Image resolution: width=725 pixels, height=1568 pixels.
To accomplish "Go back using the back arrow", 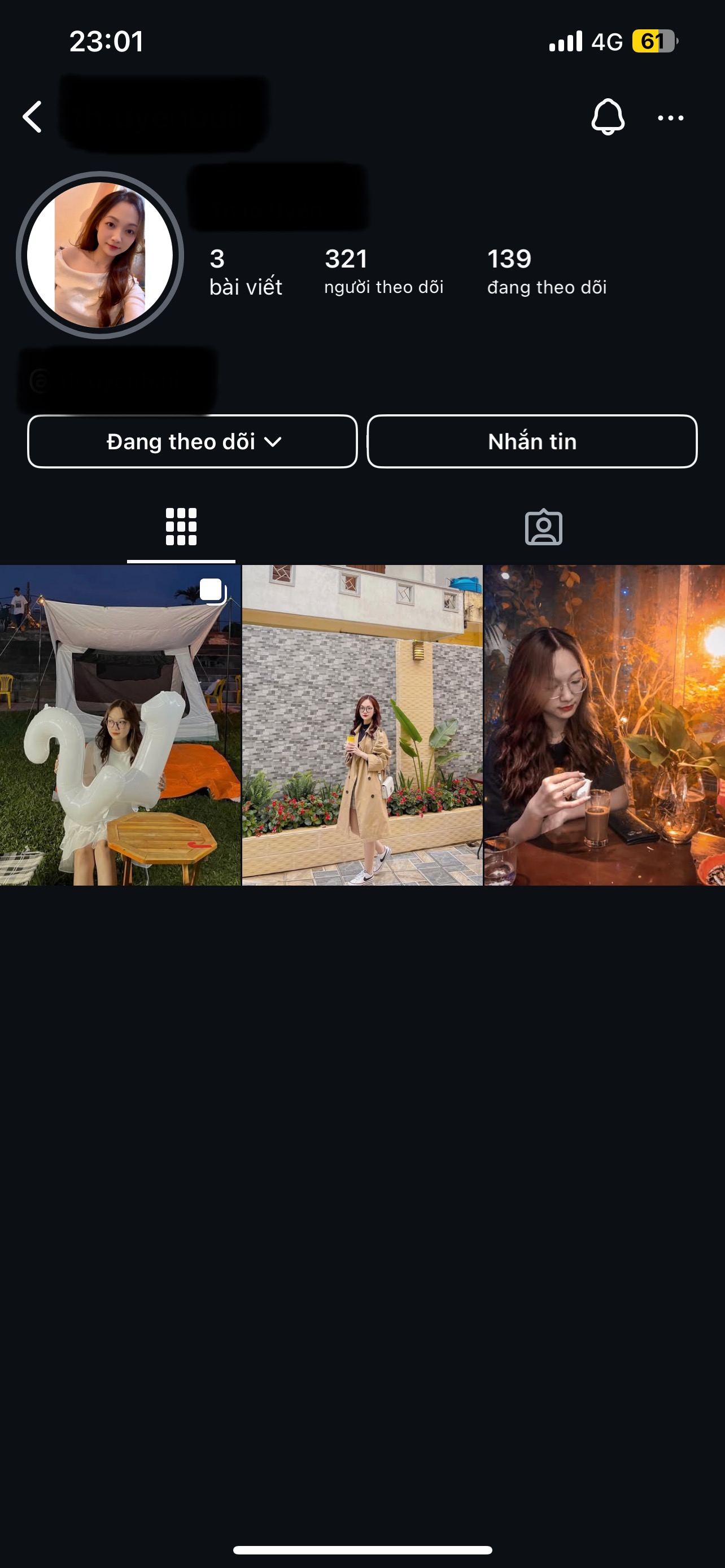I will (32, 116).
